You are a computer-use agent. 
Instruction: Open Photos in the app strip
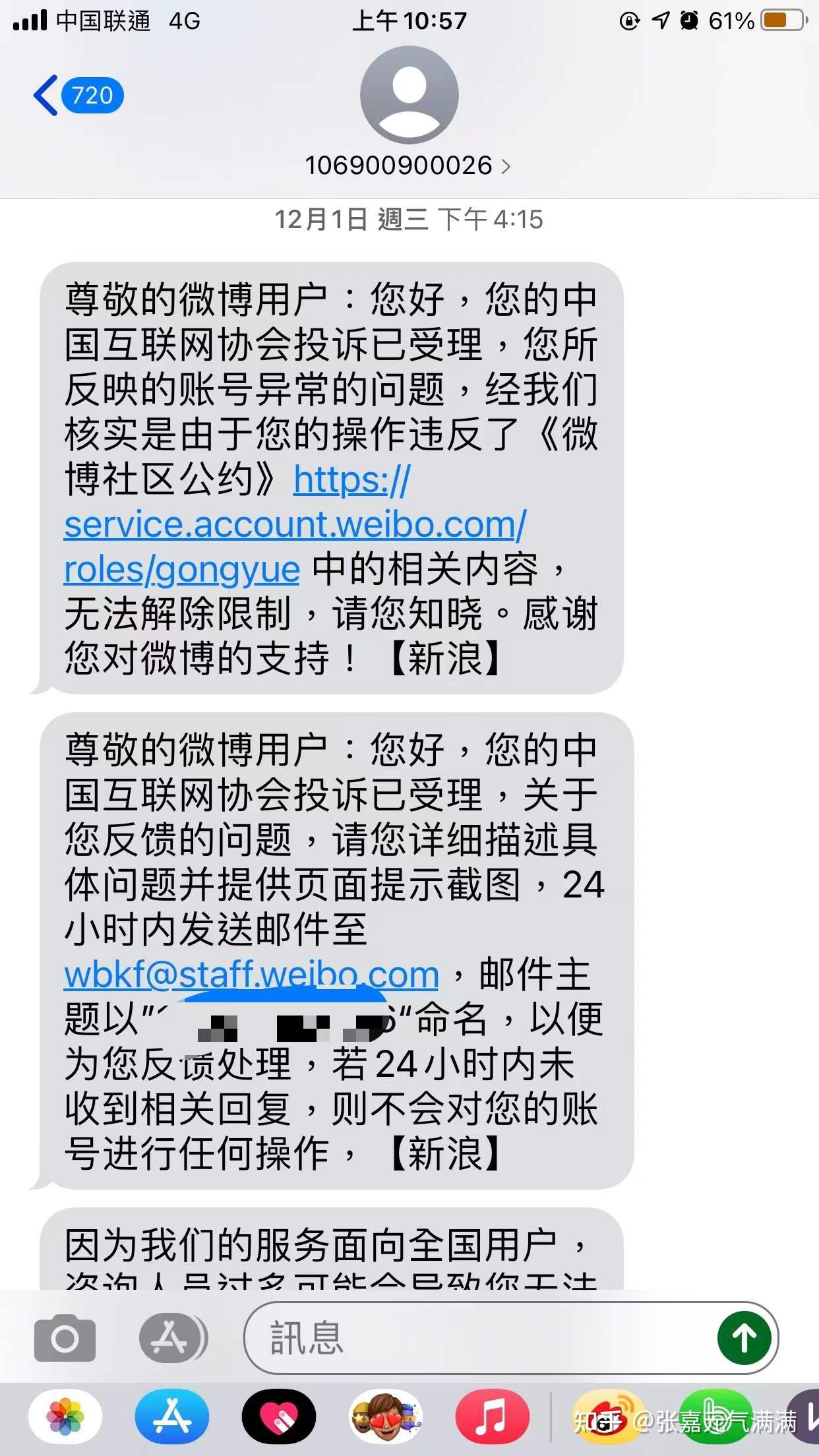click(65, 1416)
